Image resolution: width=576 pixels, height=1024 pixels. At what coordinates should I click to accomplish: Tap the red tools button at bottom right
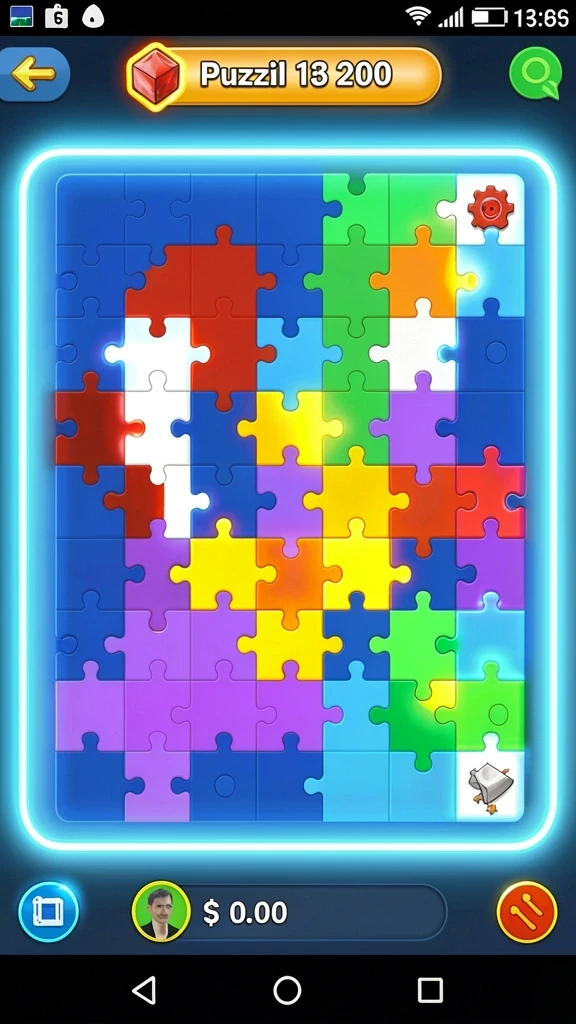click(x=527, y=912)
